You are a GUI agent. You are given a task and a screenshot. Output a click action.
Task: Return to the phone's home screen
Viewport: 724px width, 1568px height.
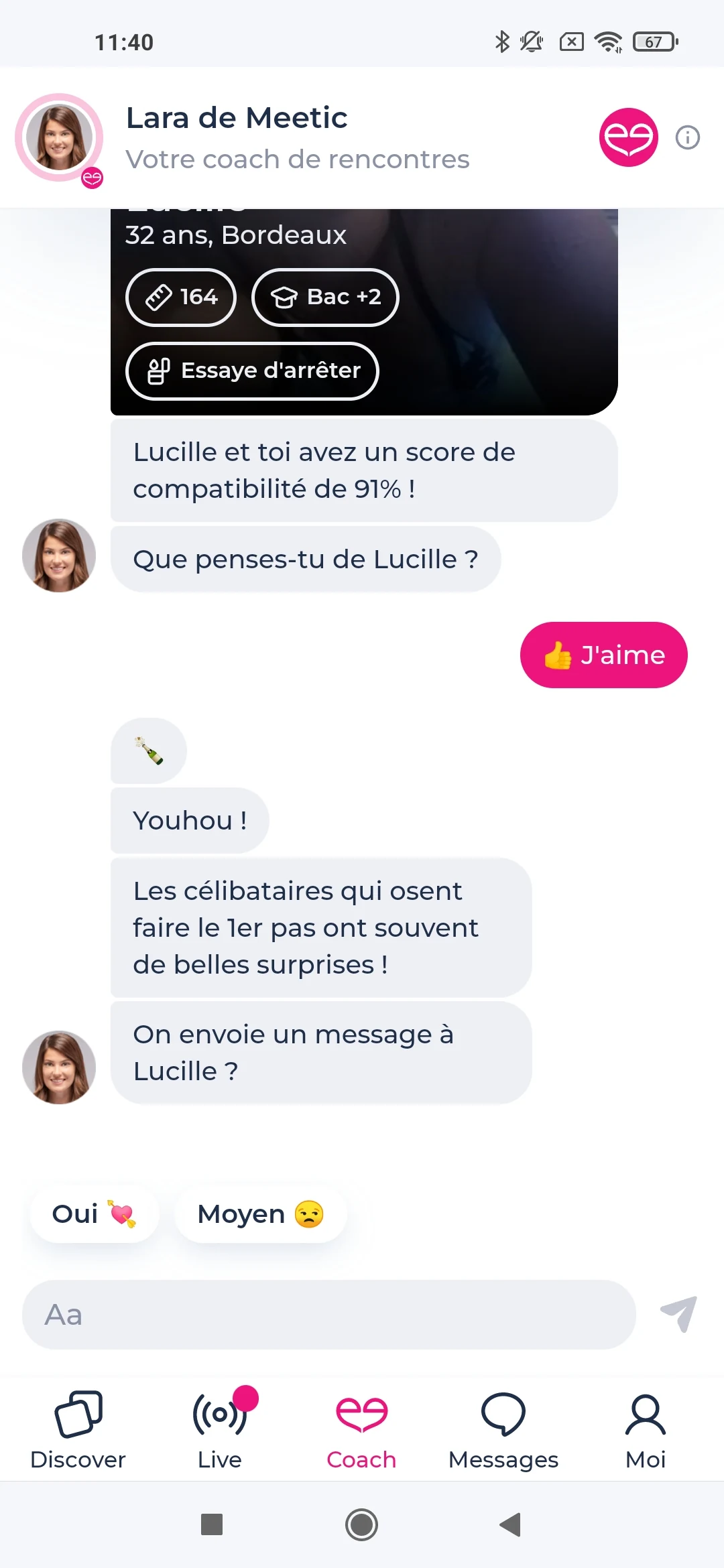pyautogui.click(x=362, y=1524)
